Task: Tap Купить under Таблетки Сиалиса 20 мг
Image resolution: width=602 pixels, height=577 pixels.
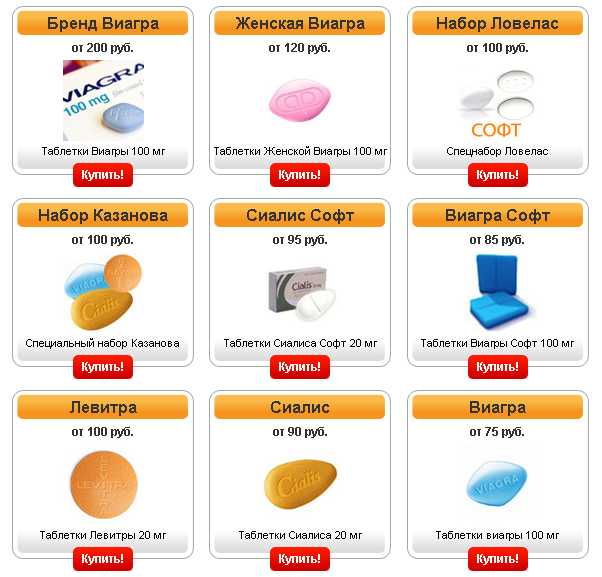Action: (300, 559)
